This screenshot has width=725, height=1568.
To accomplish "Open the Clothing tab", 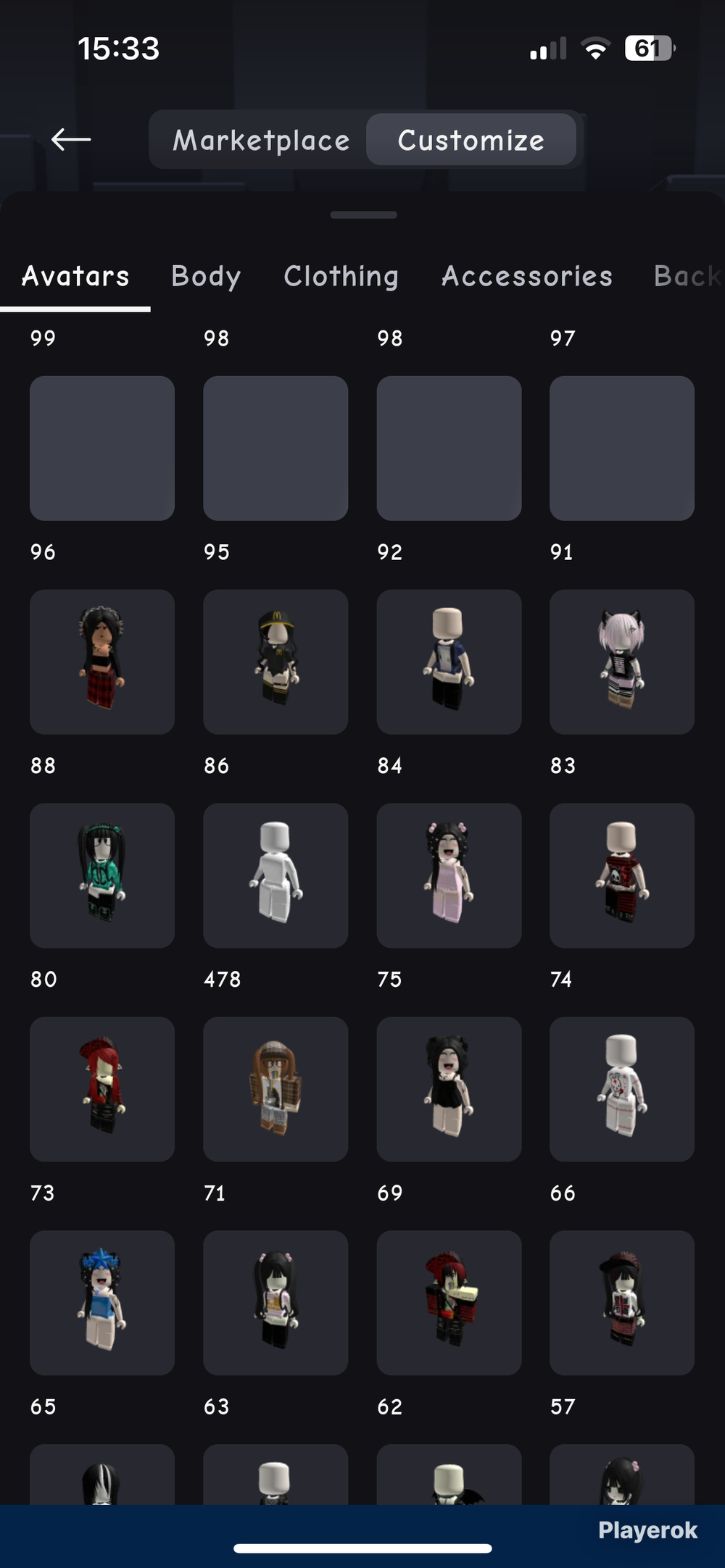I will coord(341,276).
